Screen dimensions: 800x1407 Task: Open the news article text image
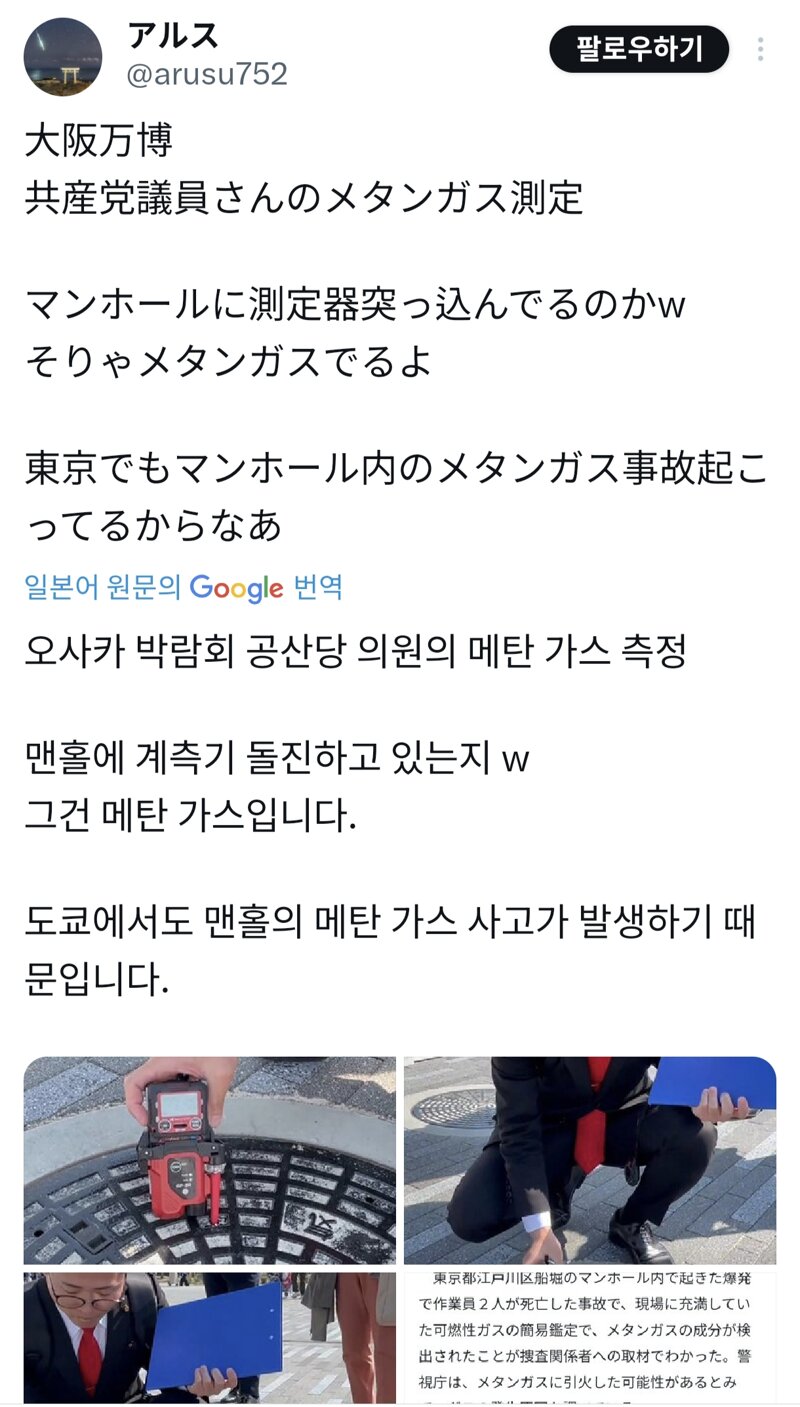(x=590, y=1336)
